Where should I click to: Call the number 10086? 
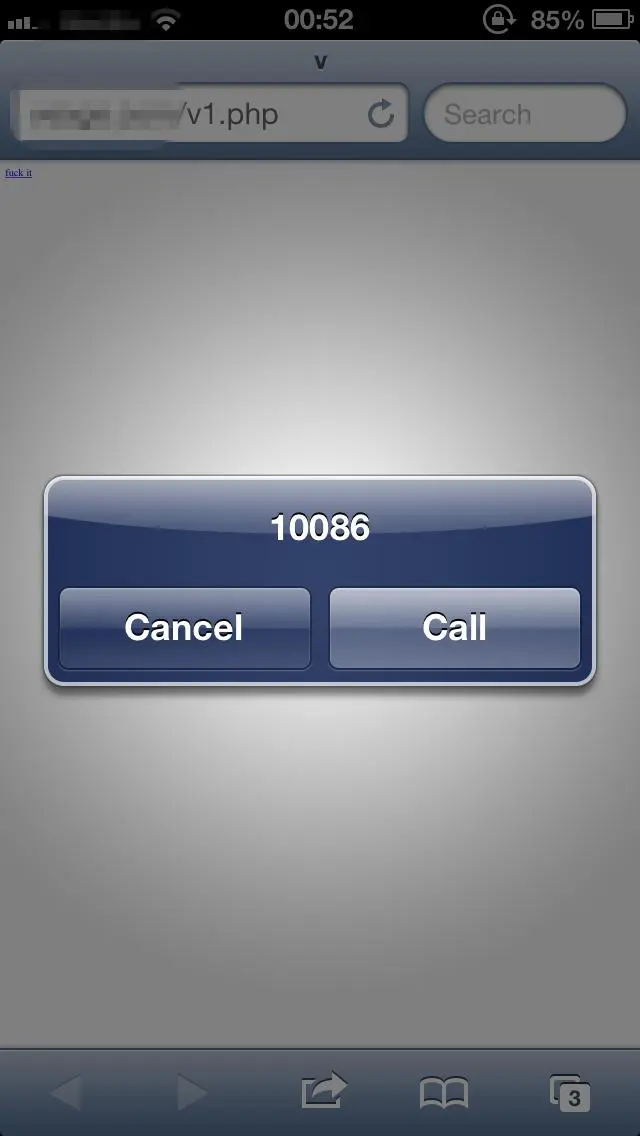454,628
